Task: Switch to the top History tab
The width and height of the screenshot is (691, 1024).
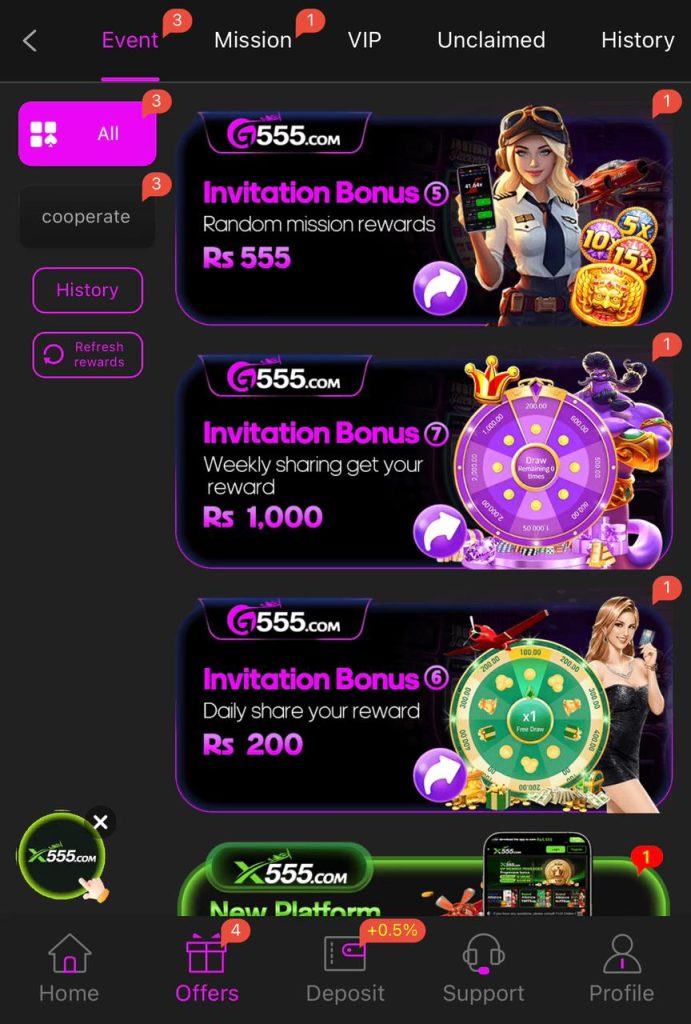Action: [x=637, y=40]
